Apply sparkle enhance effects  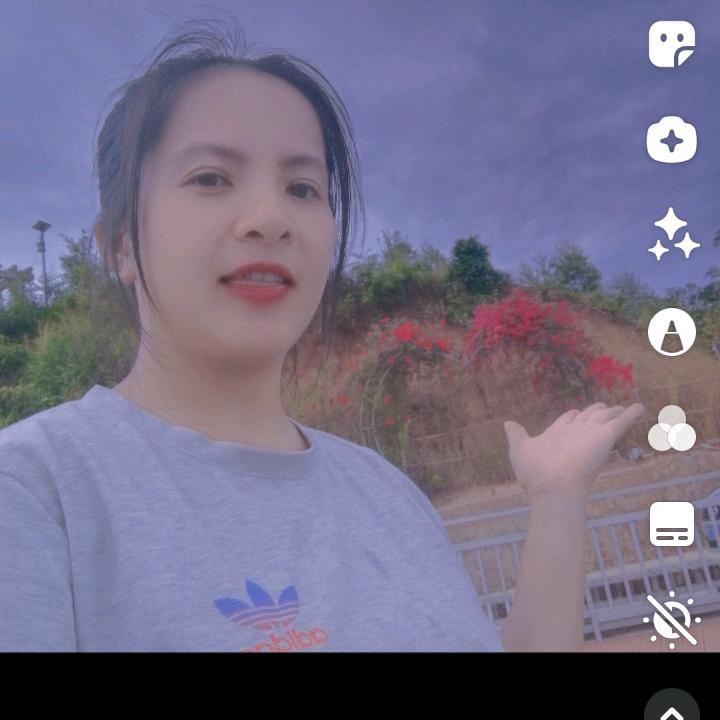pos(672,235)
